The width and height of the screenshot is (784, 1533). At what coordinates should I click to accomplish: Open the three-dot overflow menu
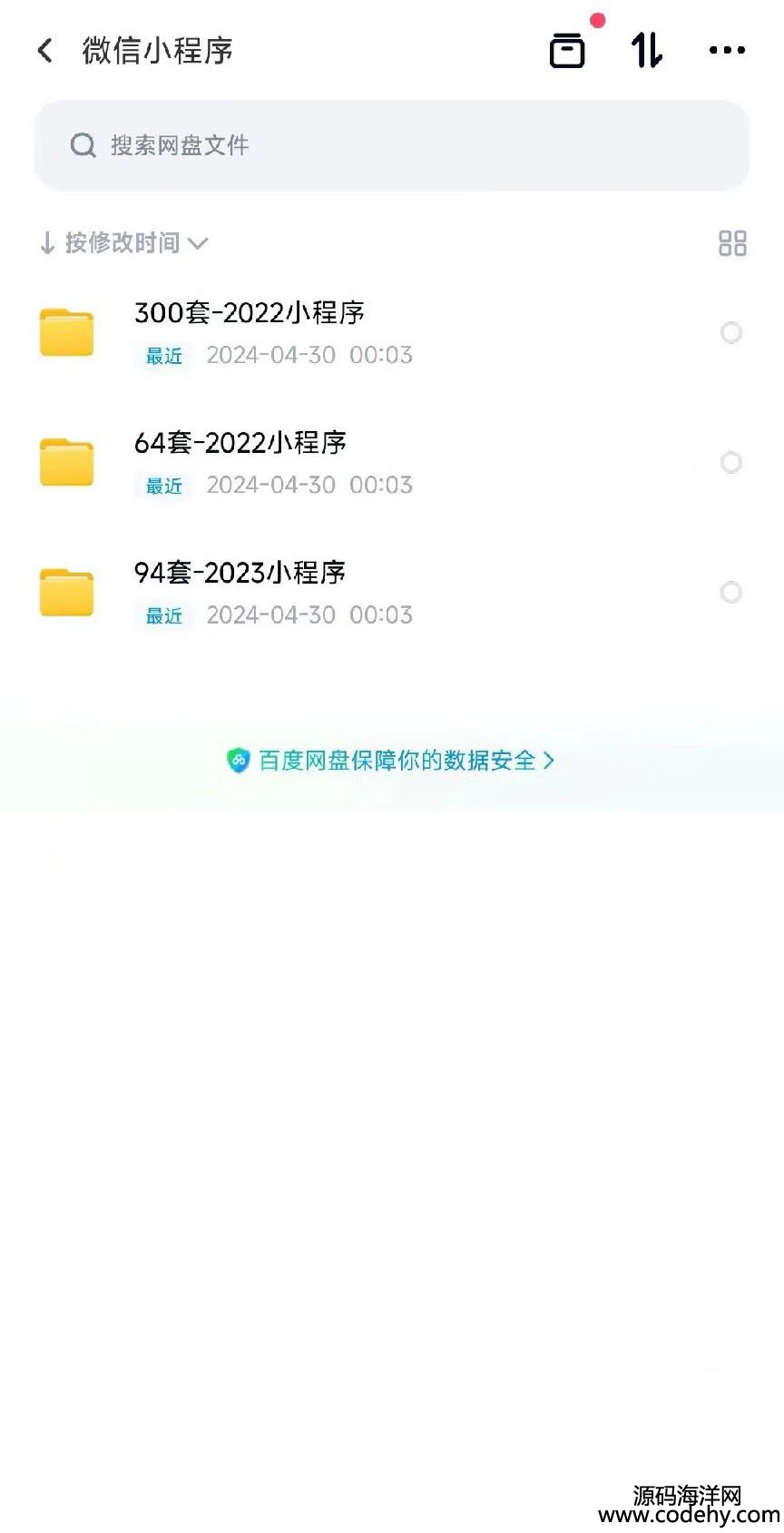click(727, 51)
